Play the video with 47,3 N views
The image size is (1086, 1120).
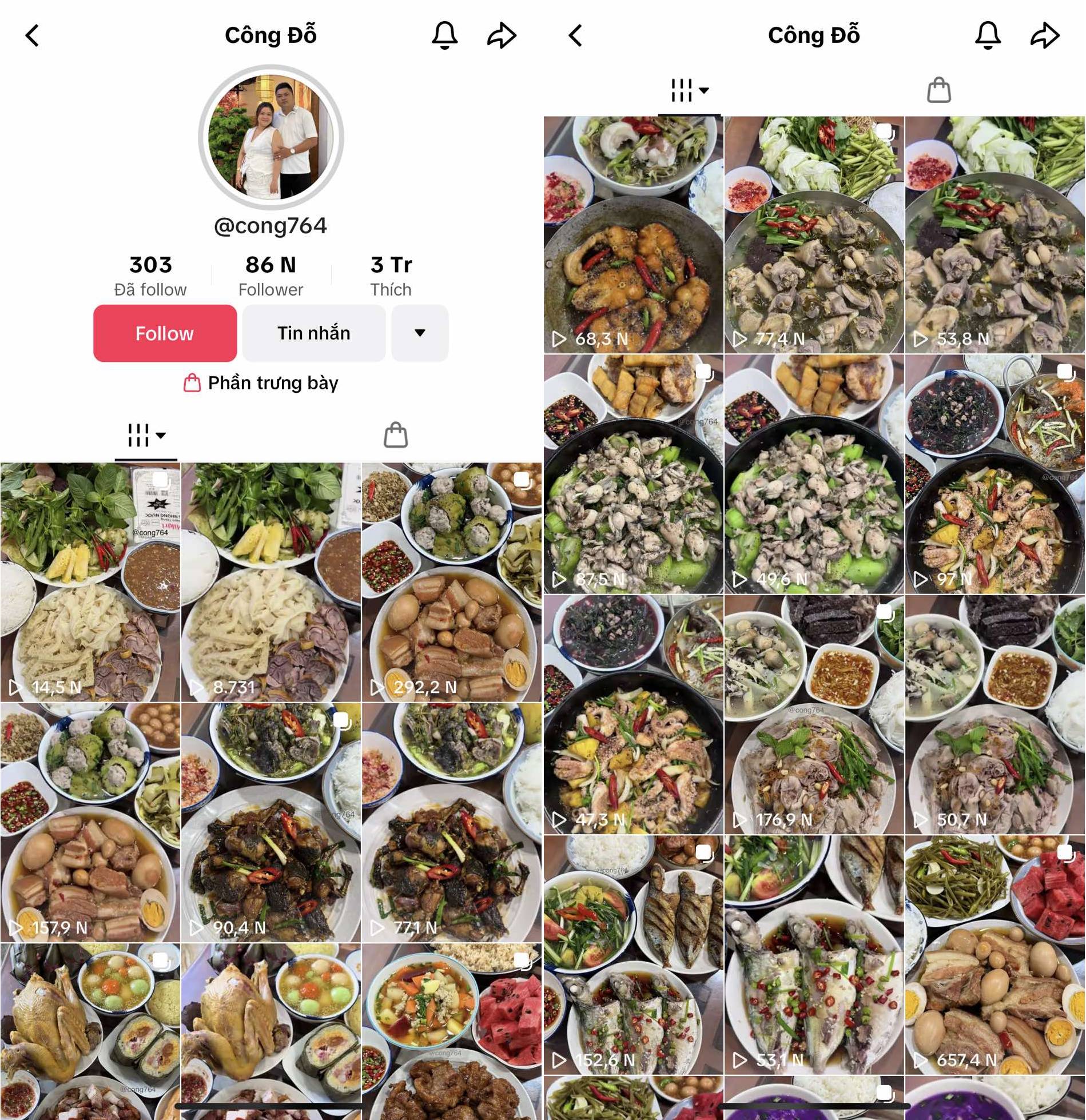[633, 715]
